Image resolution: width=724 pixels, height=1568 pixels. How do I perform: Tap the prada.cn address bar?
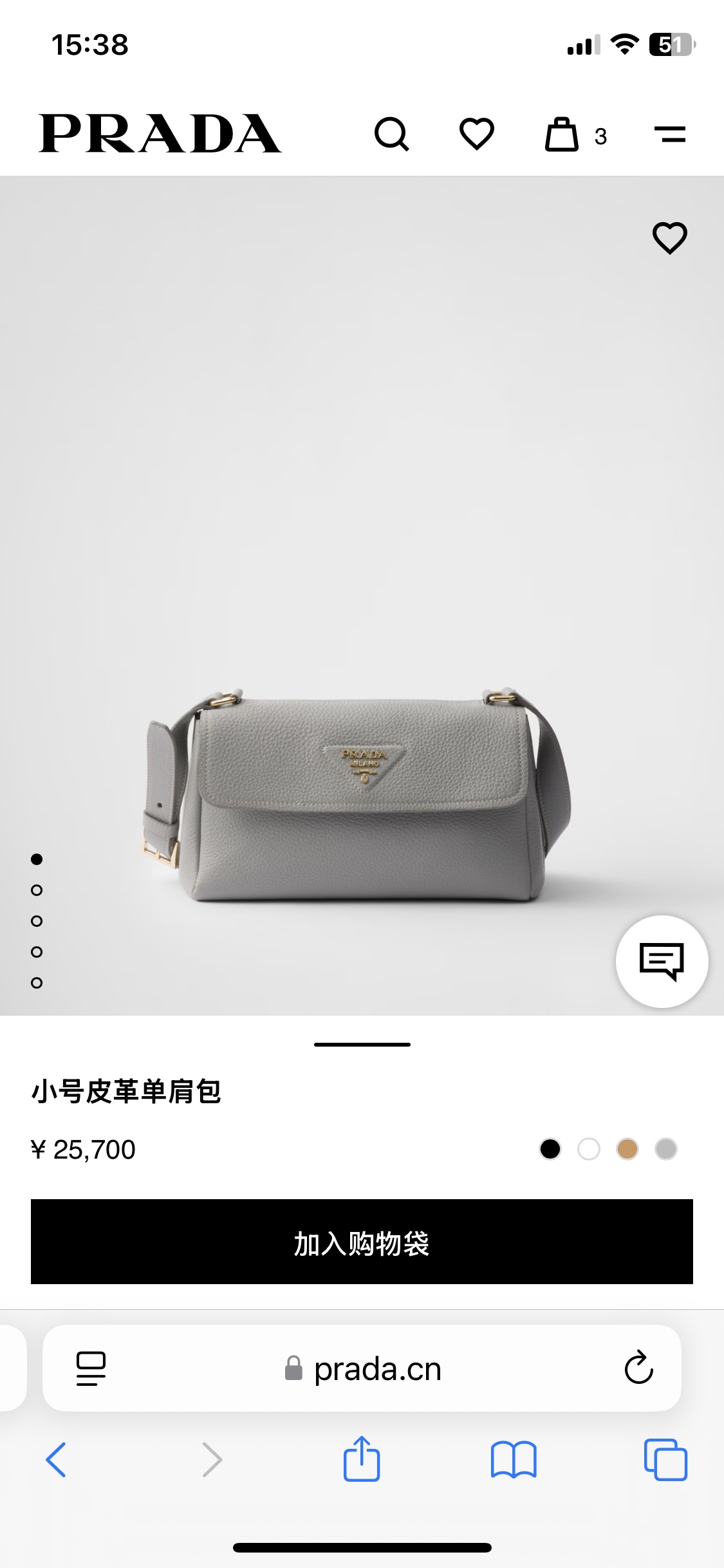pyautogui.click(x=363, y=1369)
